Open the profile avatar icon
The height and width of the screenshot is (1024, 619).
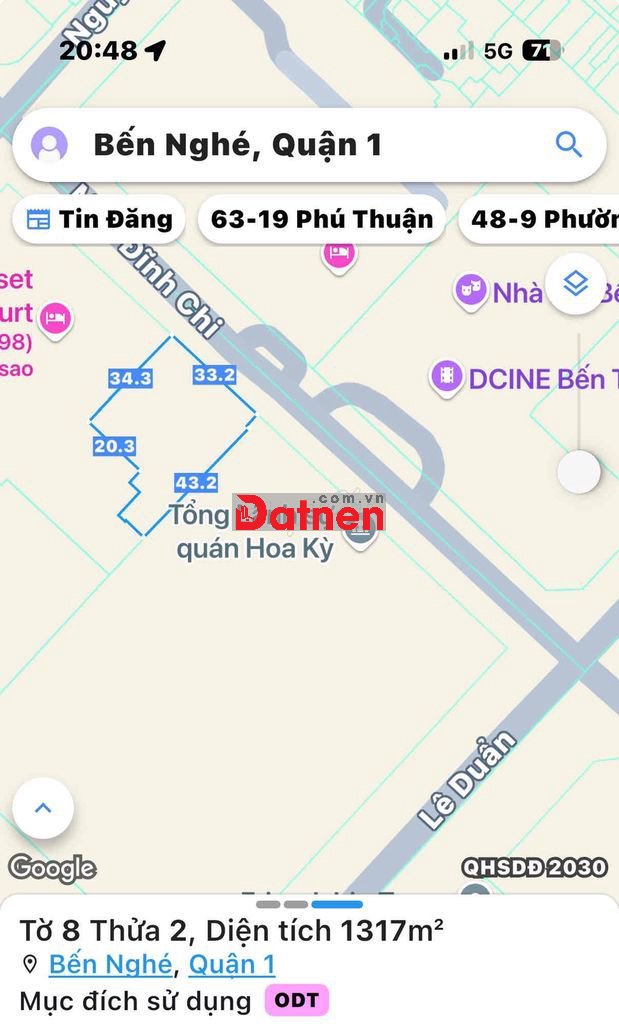click(x=49, y=145)
